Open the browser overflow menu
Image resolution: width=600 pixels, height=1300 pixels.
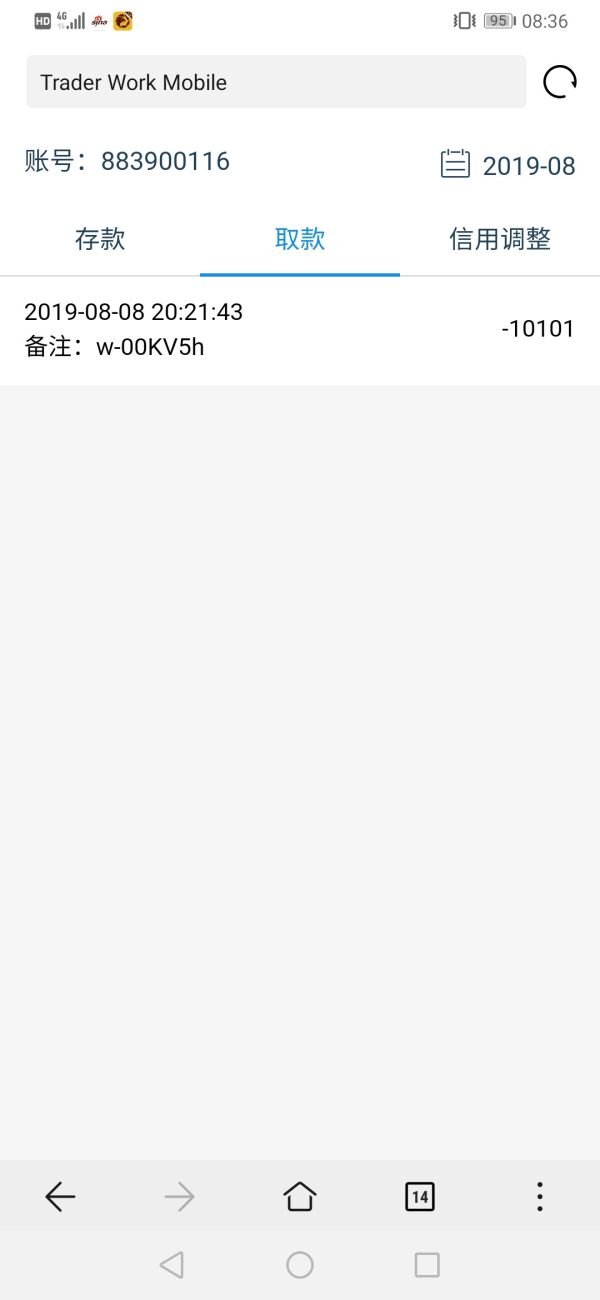click(539, 1196)
